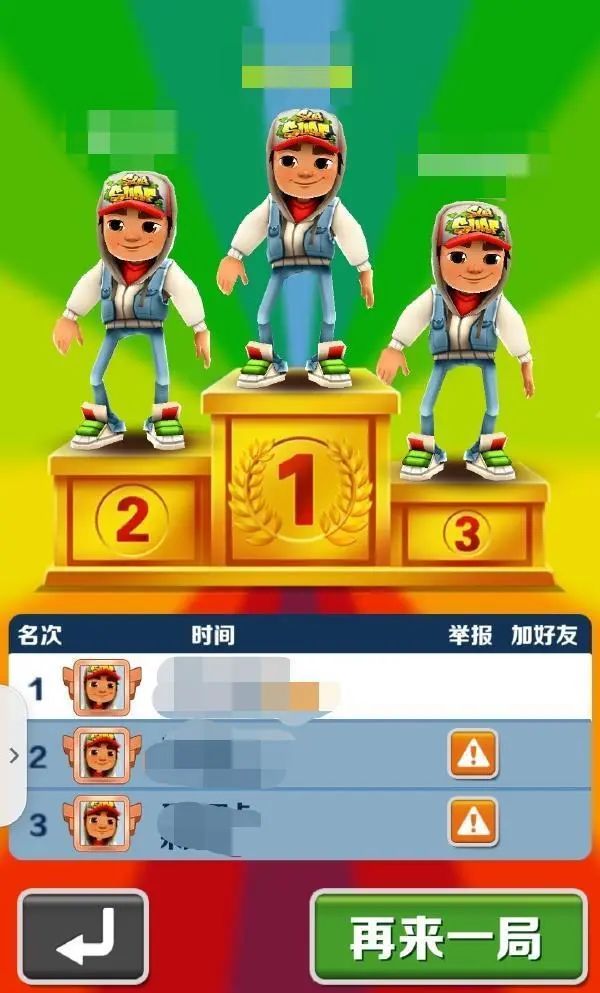Open the first-place player's avatar
Image resolution: width=600 pixels, height=993 pixels.
pyautogui.click(x=103, y=688)
